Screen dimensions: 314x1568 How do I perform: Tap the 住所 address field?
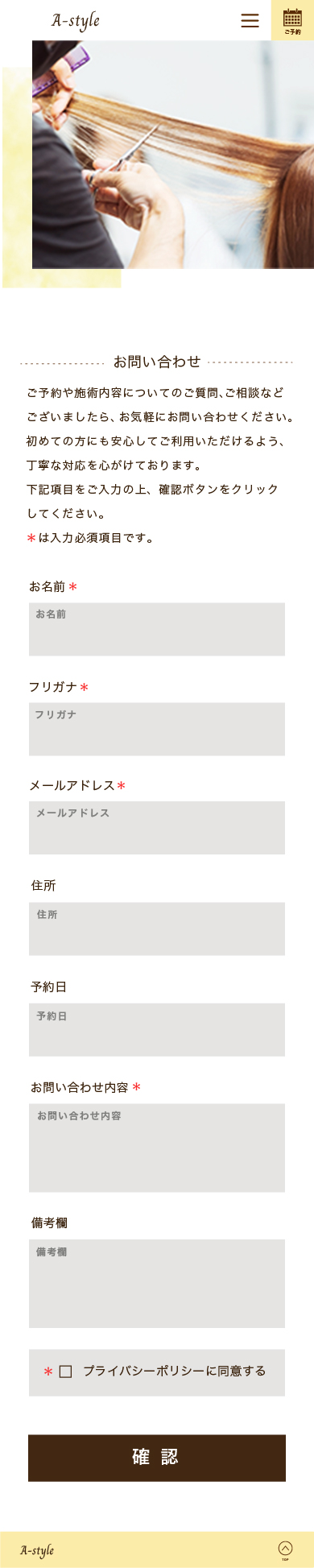157,929
